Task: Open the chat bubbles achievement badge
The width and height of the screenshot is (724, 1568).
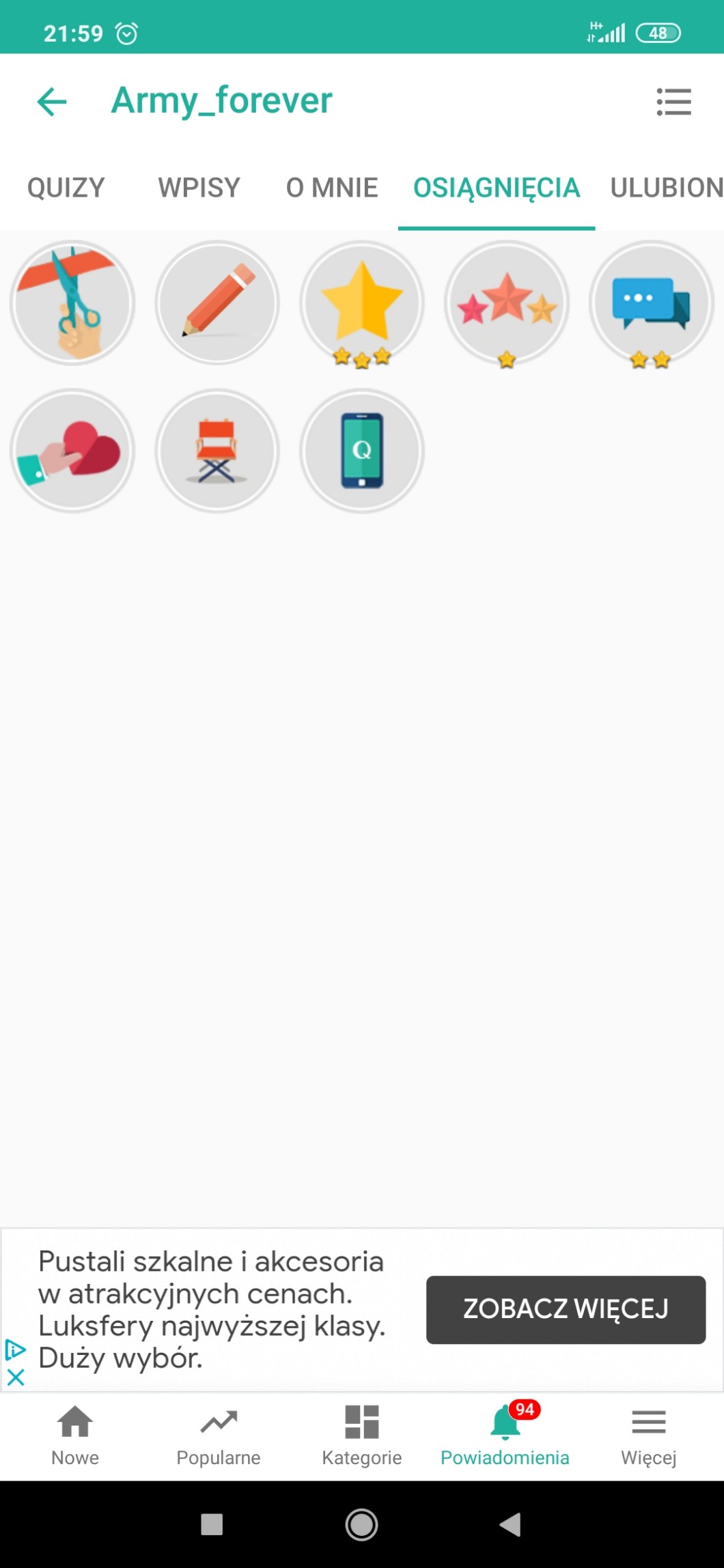Action: tap(652, 303)
